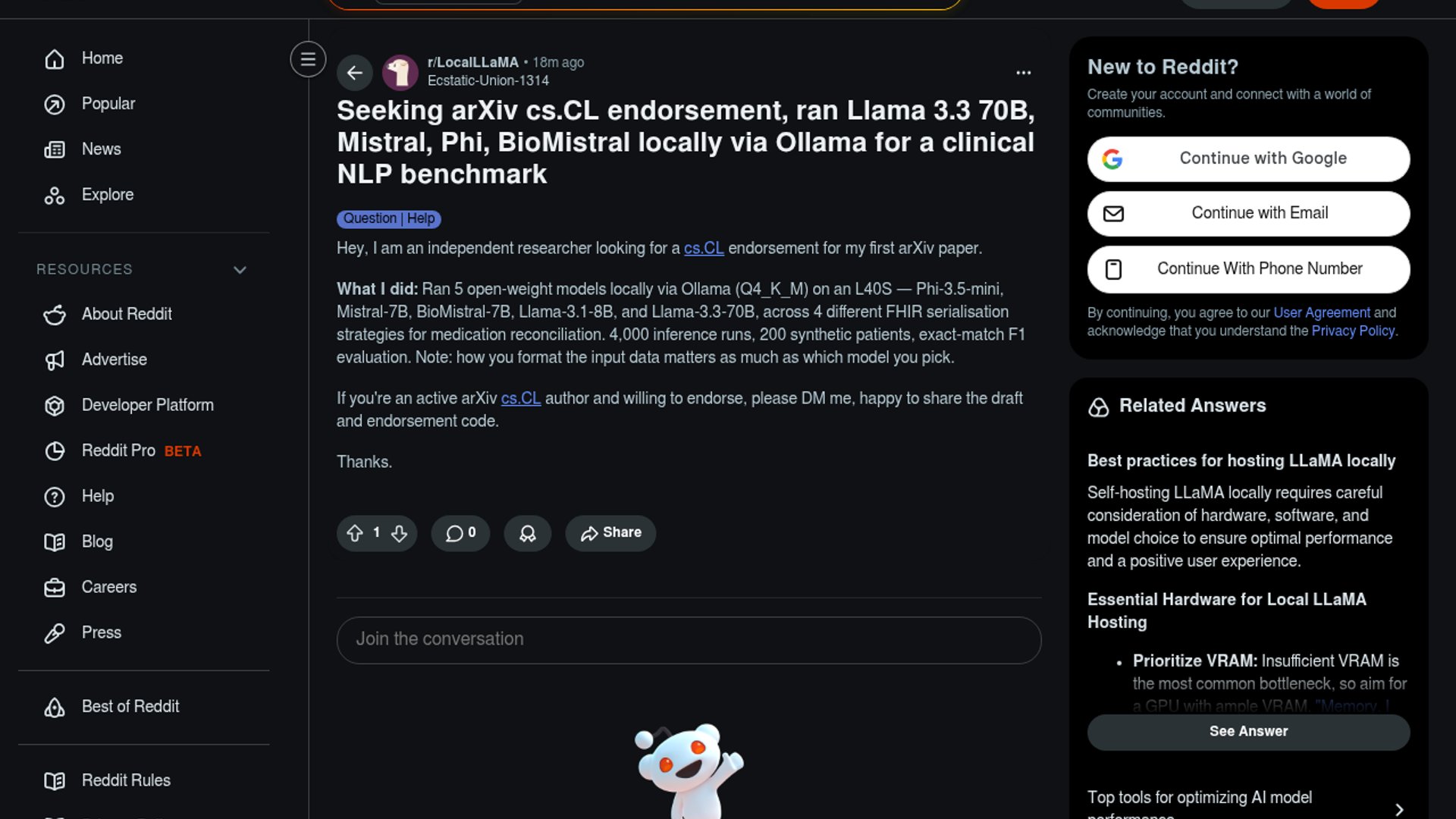Continue with Google
The image size is (1456, 819).
pos(1248,158)
